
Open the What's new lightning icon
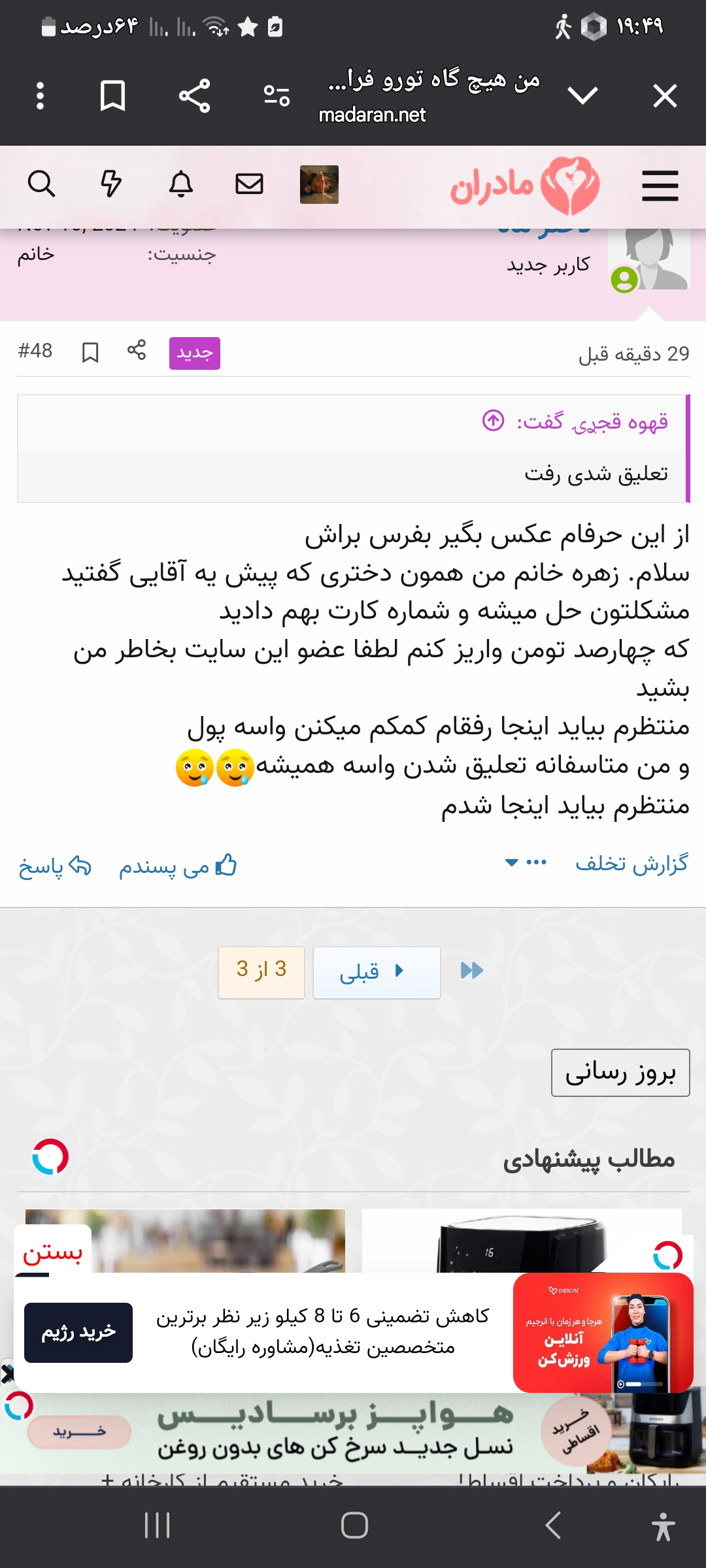click(111, 184)
